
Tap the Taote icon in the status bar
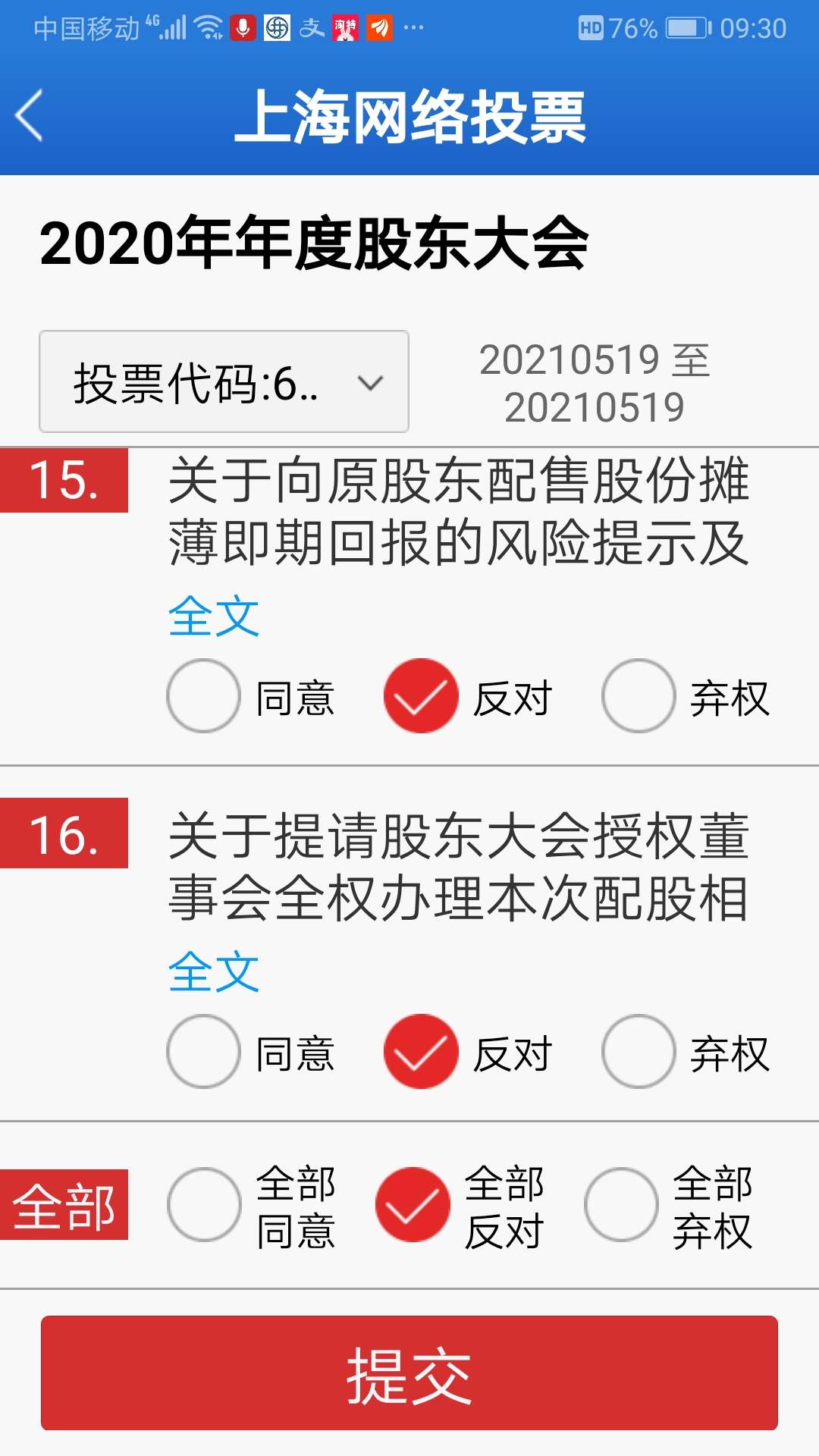click(345, 30)
